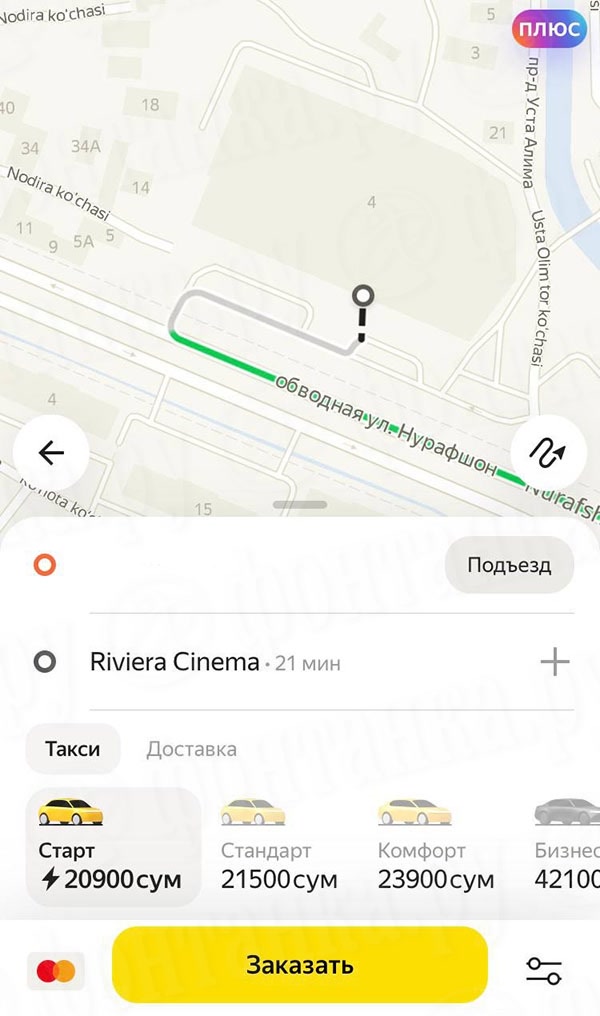Add a stop with the plus icon
This screenshot has height=1016, width=600.
click(554, 661)
